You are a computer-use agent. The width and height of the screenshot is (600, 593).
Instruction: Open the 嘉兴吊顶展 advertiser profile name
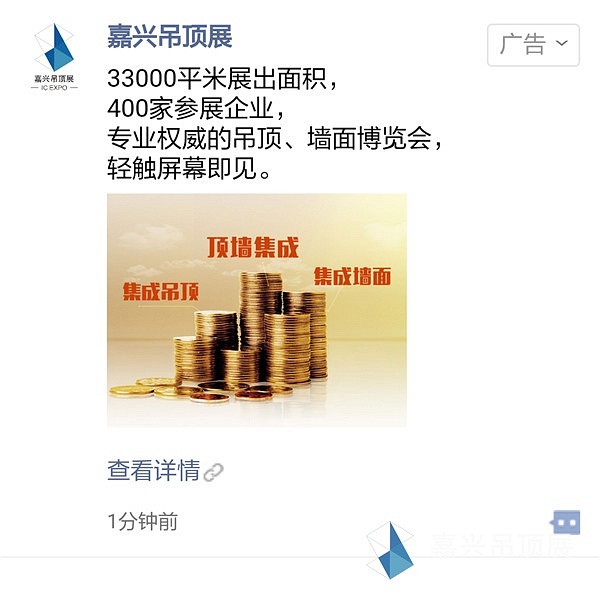pos(170,37)
